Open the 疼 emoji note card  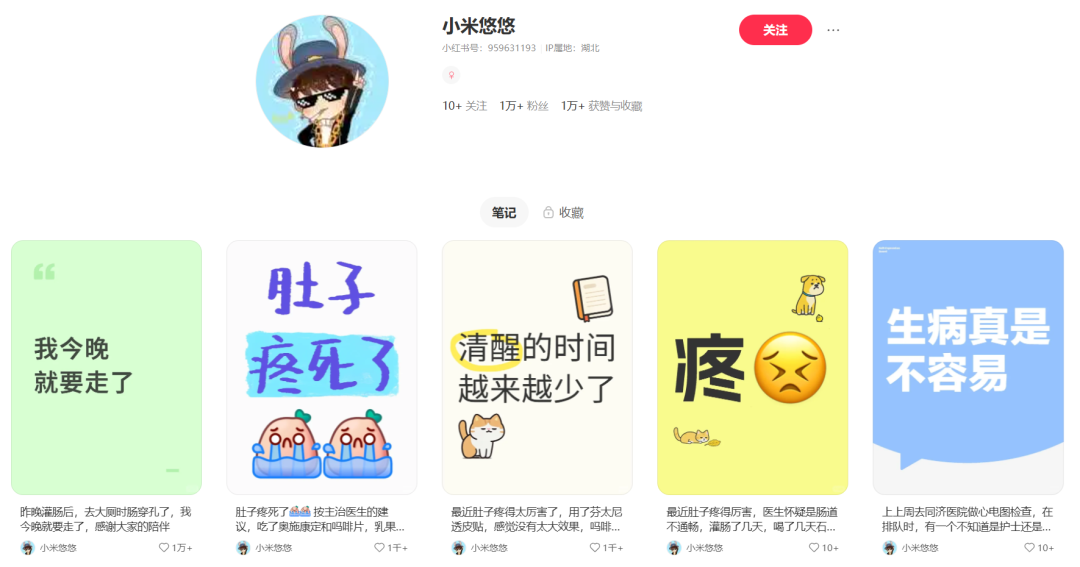752,367
